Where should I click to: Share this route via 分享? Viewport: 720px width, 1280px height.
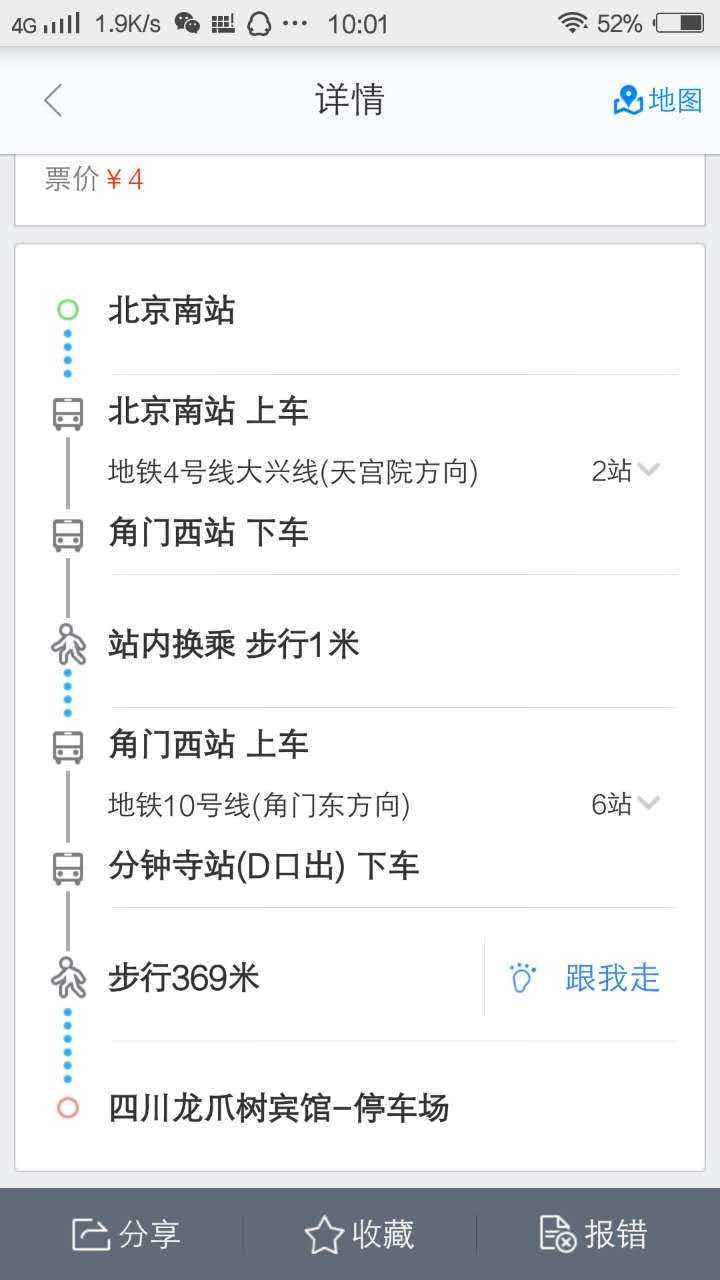tap(126, 1234)
